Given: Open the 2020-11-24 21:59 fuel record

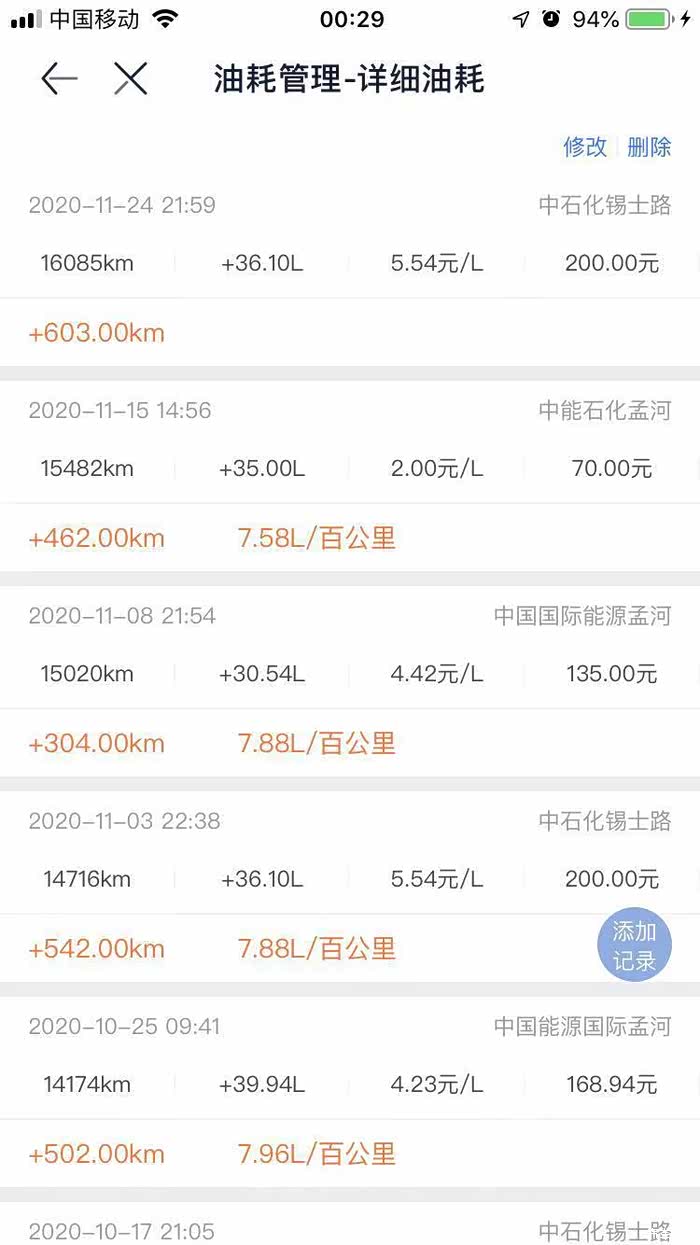Looking at the screenshot, I should click(x=350, y=264).
